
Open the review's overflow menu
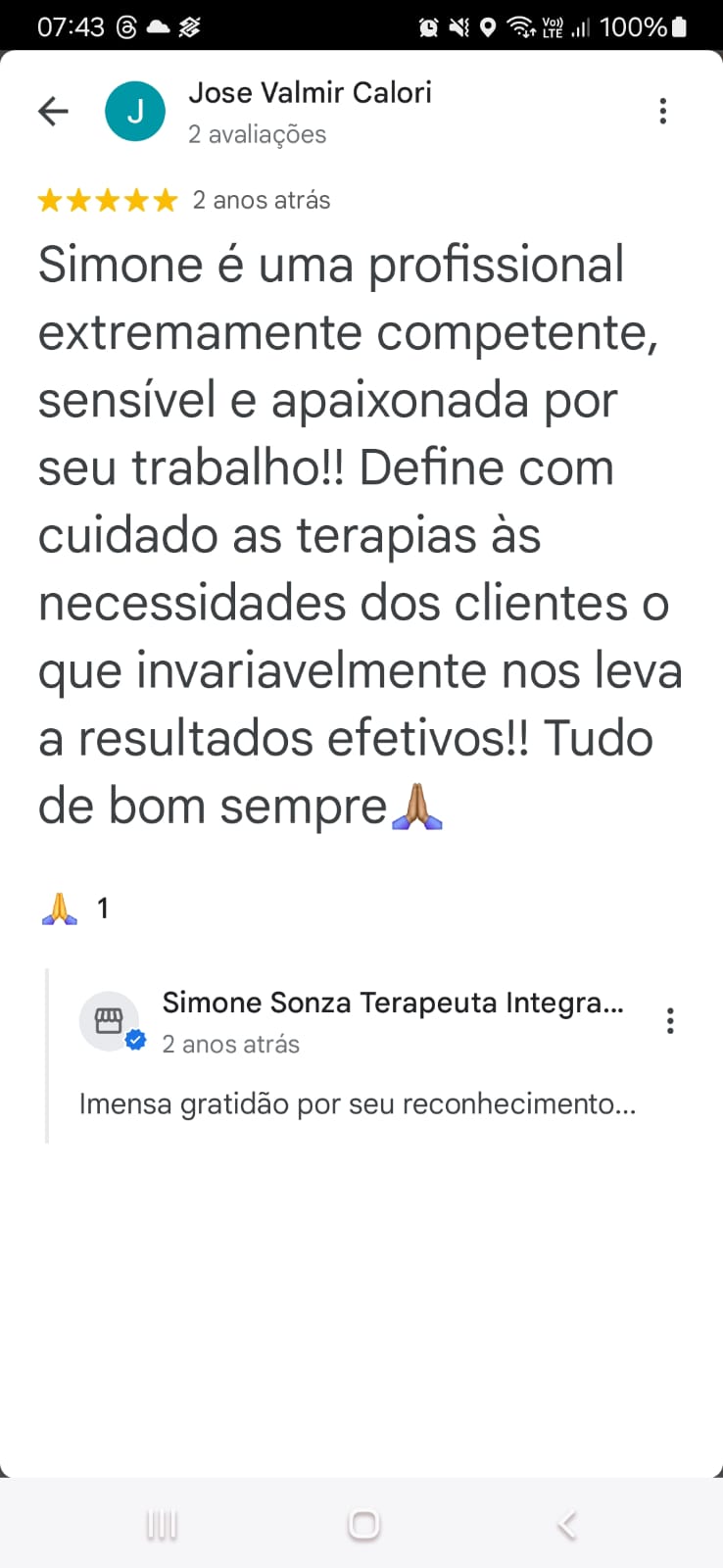tap(663, 111)
